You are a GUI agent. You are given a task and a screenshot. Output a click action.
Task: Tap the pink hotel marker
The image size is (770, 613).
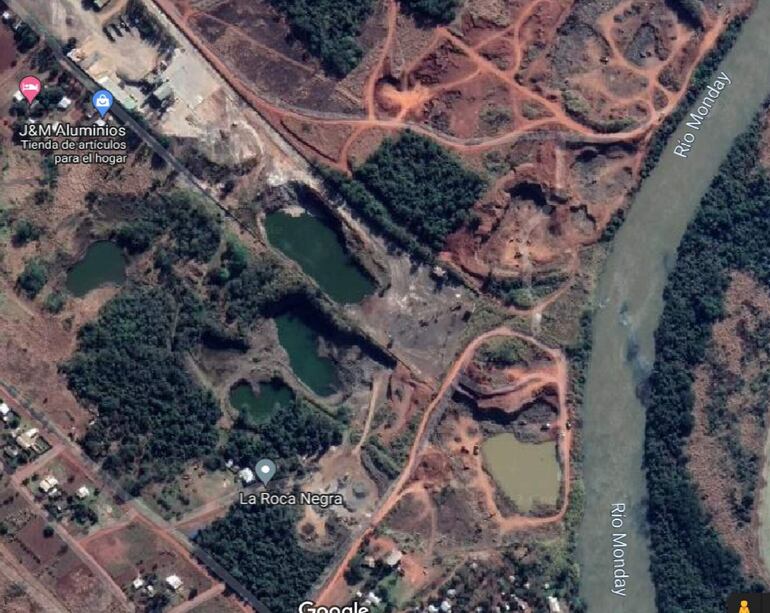coord(30,89)
